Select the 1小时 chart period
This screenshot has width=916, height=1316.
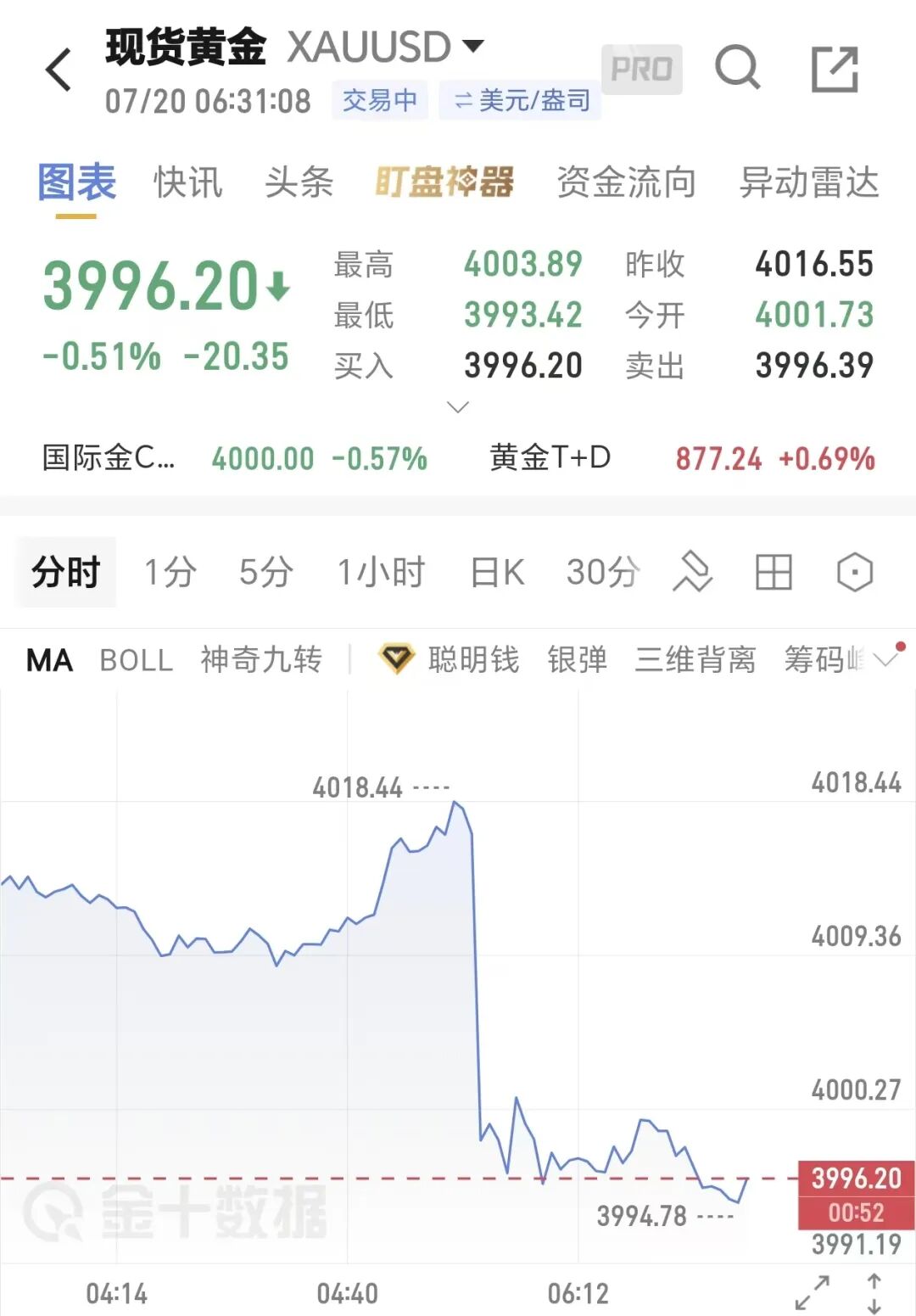[x=381, y=572]
